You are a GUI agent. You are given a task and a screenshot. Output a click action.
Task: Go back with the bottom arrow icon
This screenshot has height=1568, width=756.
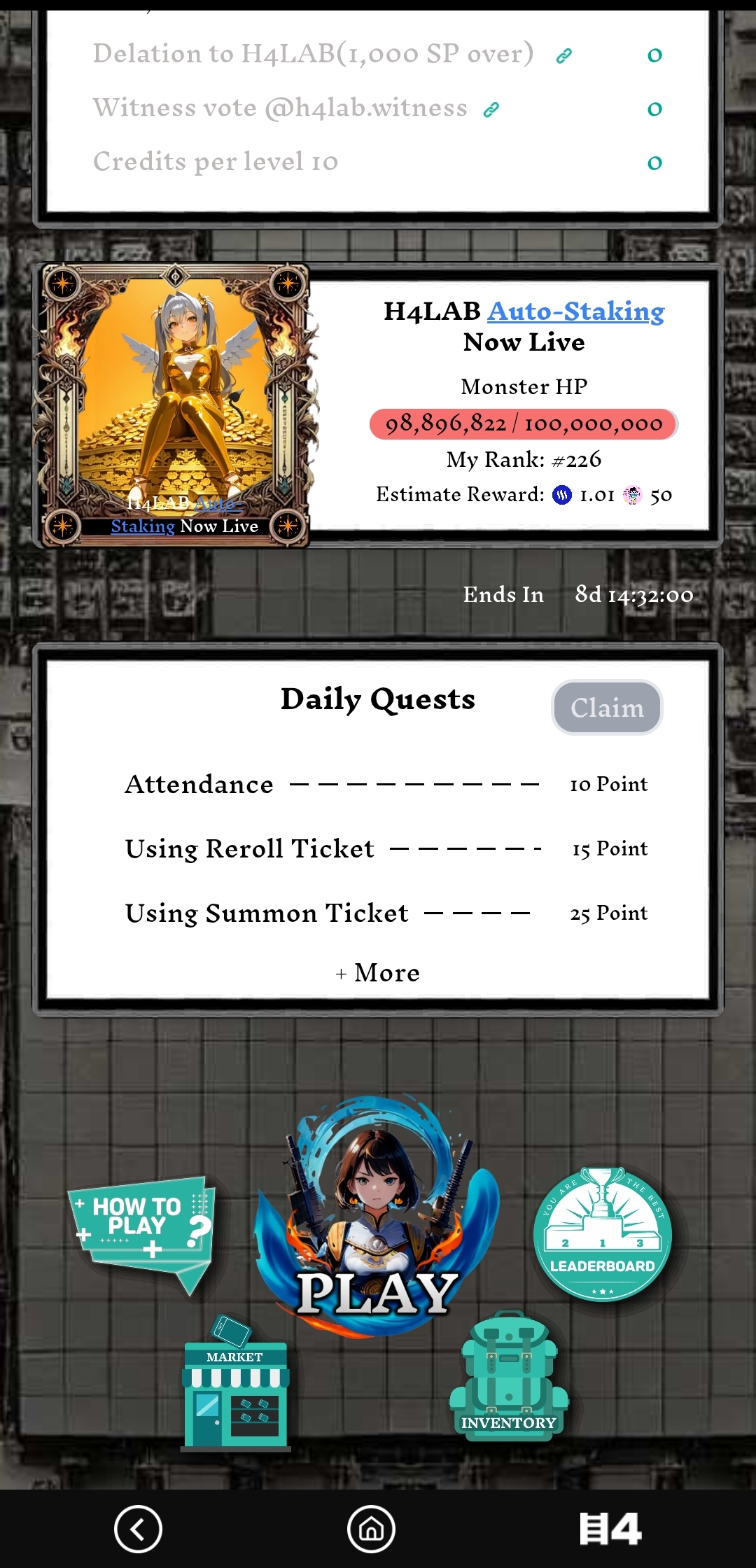click(138, 1529)
